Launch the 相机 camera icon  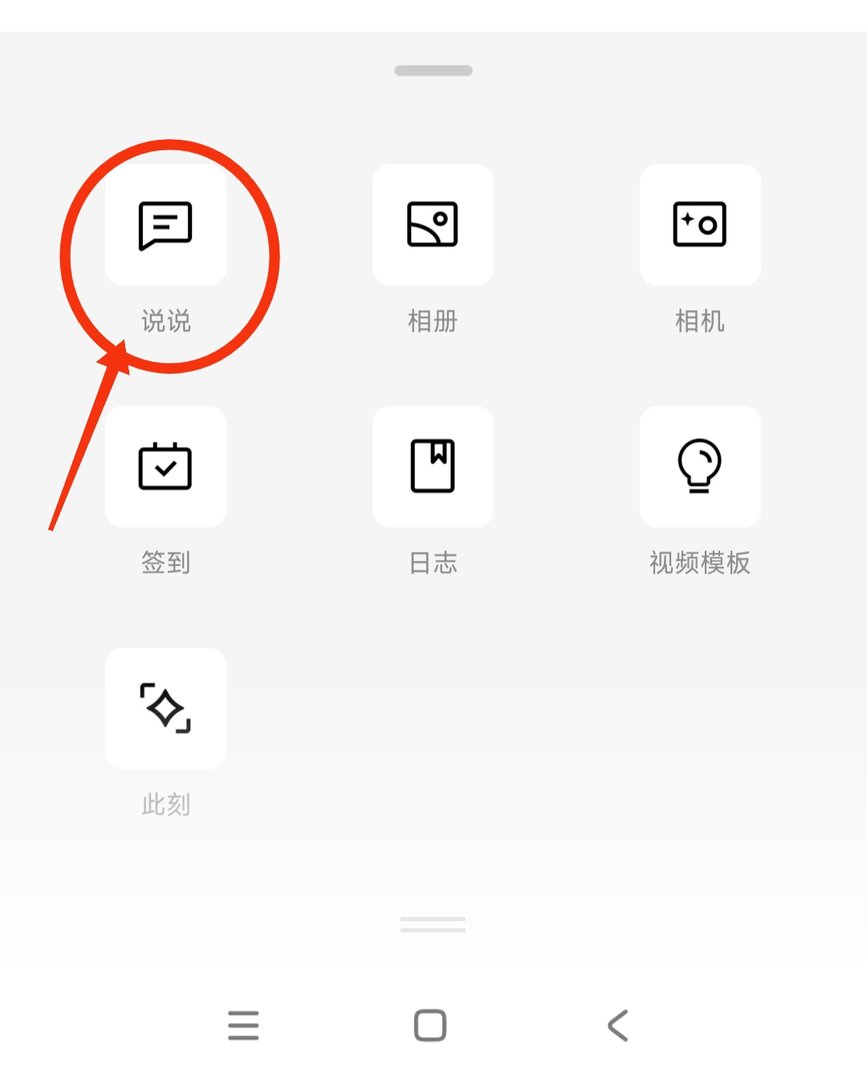click(700, 225)
